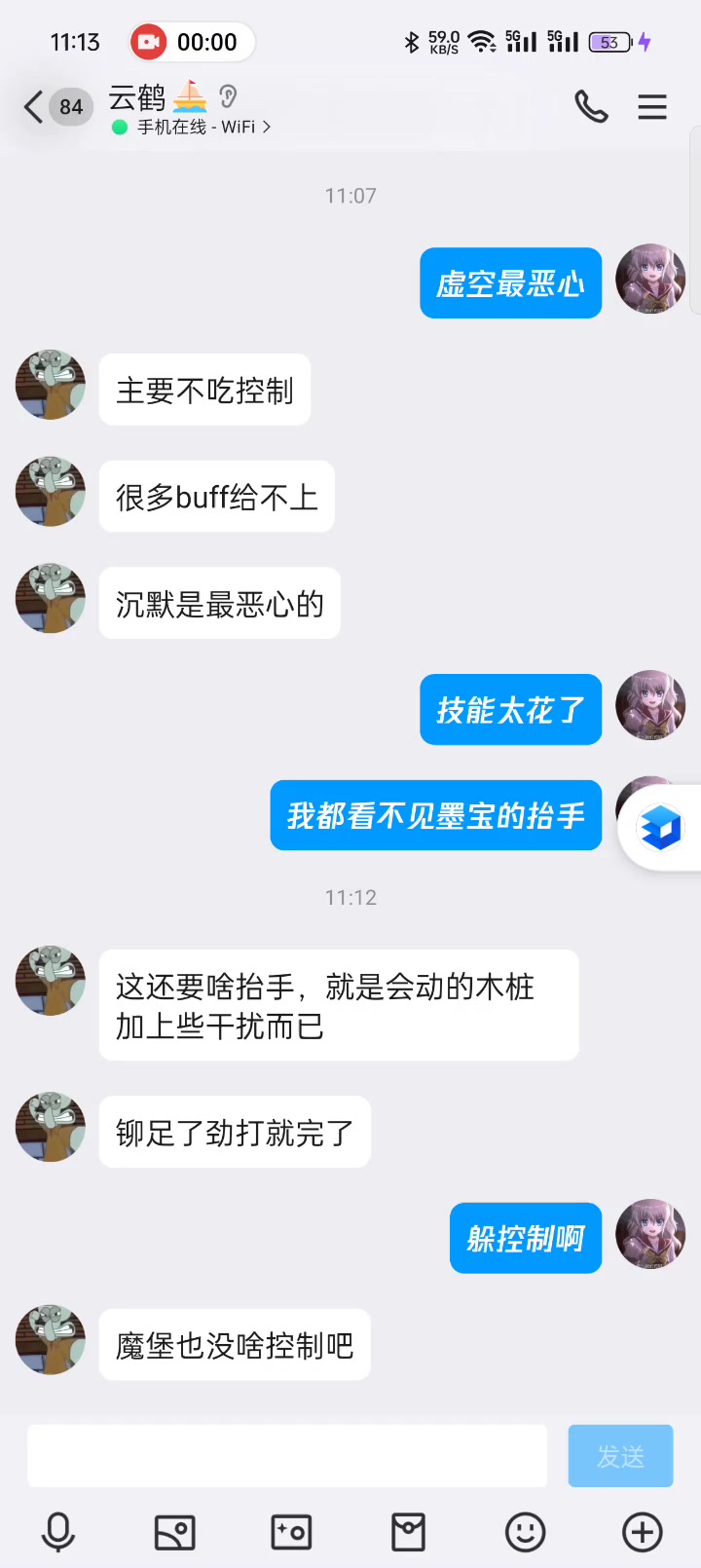This screenshot has width=701, height=1568.
Task: Open my avatar beside 虚空最恶心
Action: 650,279
